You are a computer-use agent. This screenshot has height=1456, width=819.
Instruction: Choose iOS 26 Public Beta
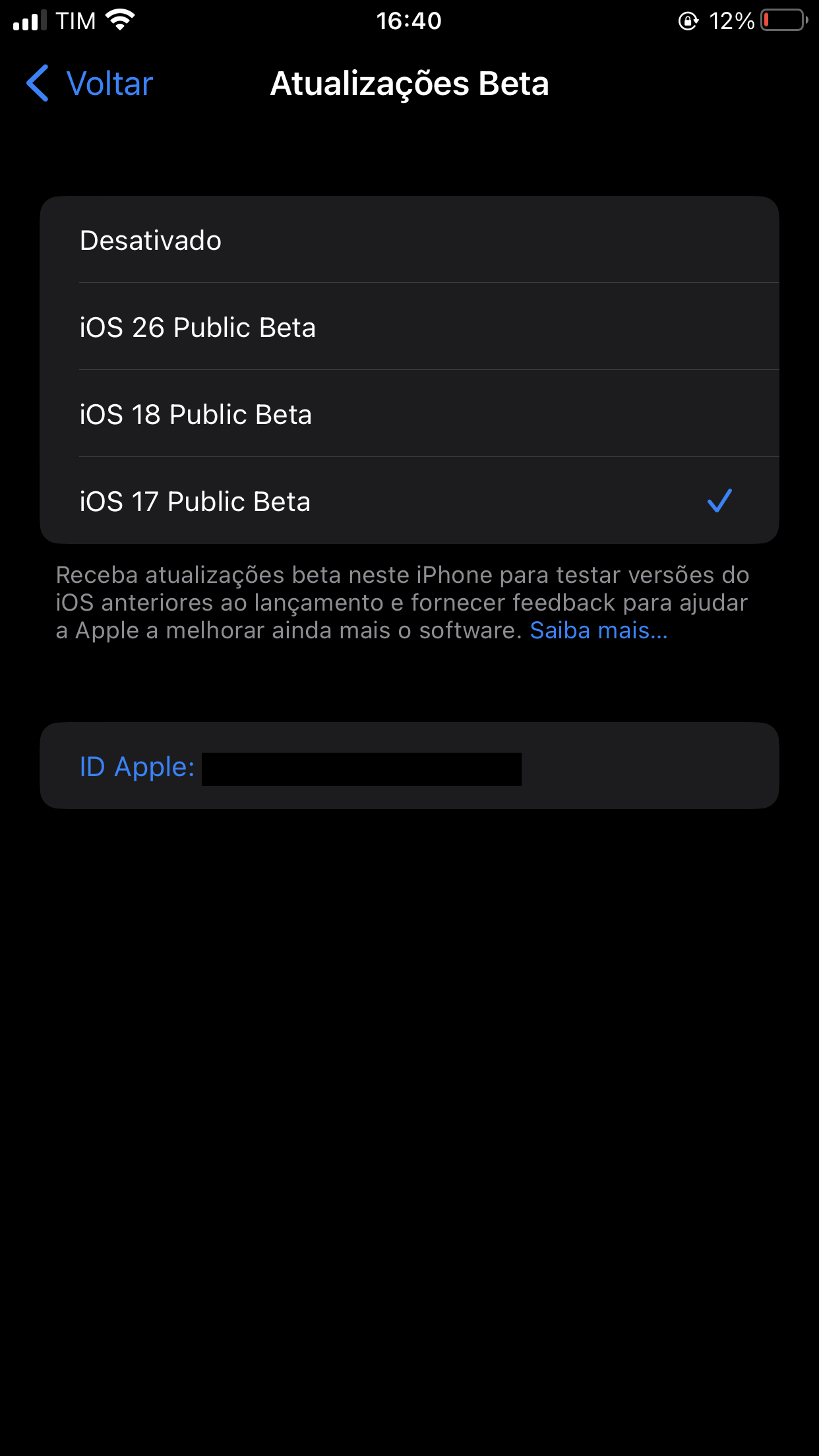pos(409,327)
